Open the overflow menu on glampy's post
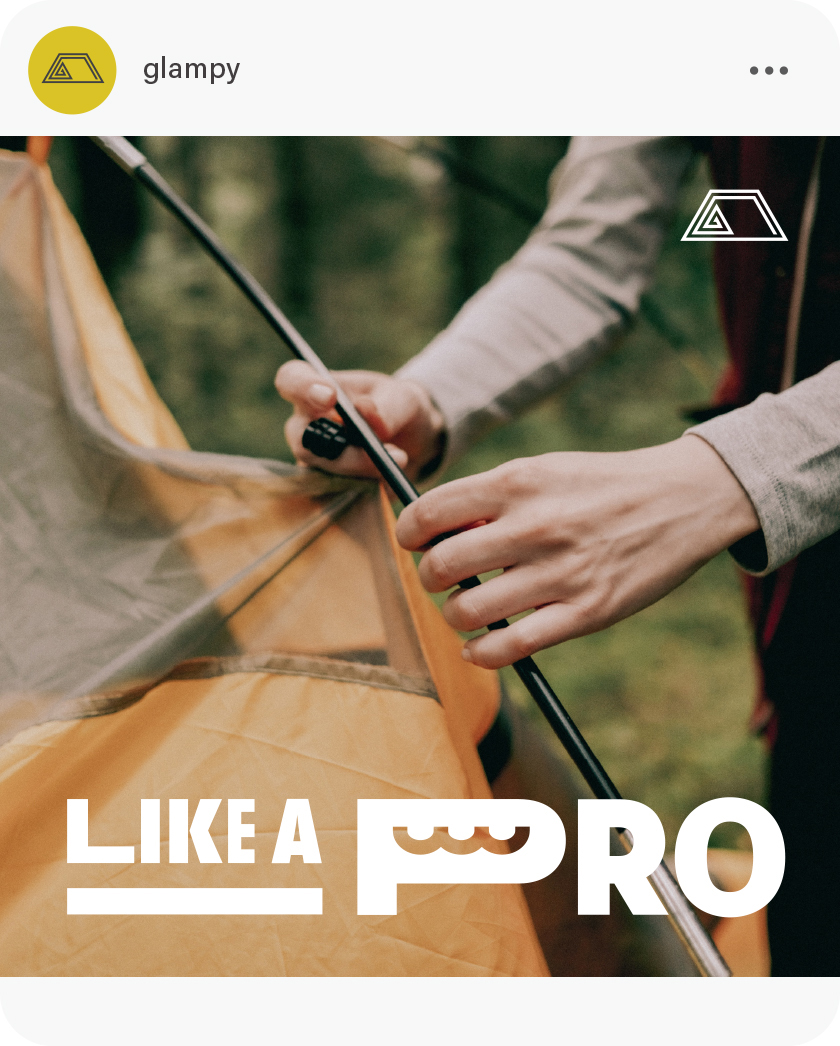The width and height of the screenshot is (840, 1046). pyautogui.click(x=769, y=70)
